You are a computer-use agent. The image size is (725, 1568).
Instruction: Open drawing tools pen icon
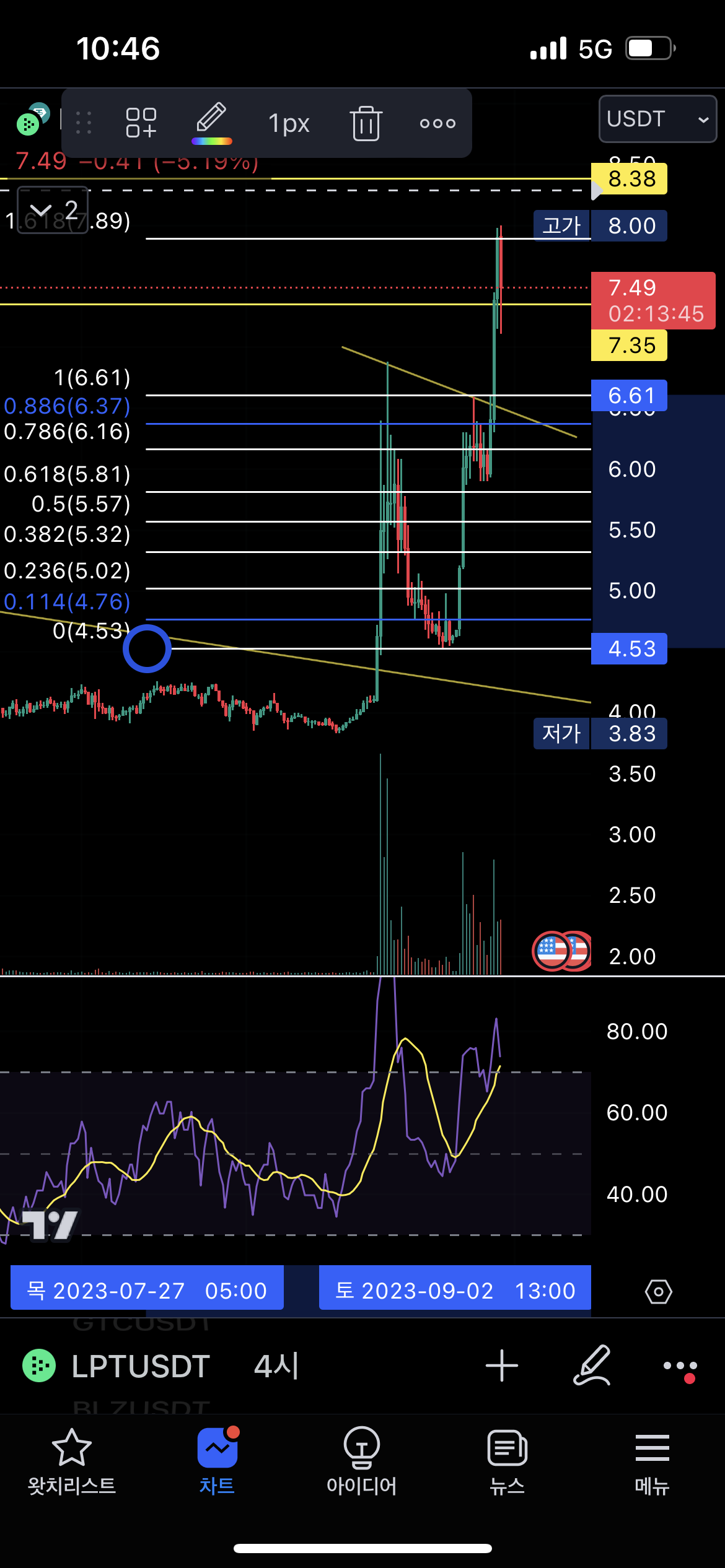click(x=592, y=1365)
